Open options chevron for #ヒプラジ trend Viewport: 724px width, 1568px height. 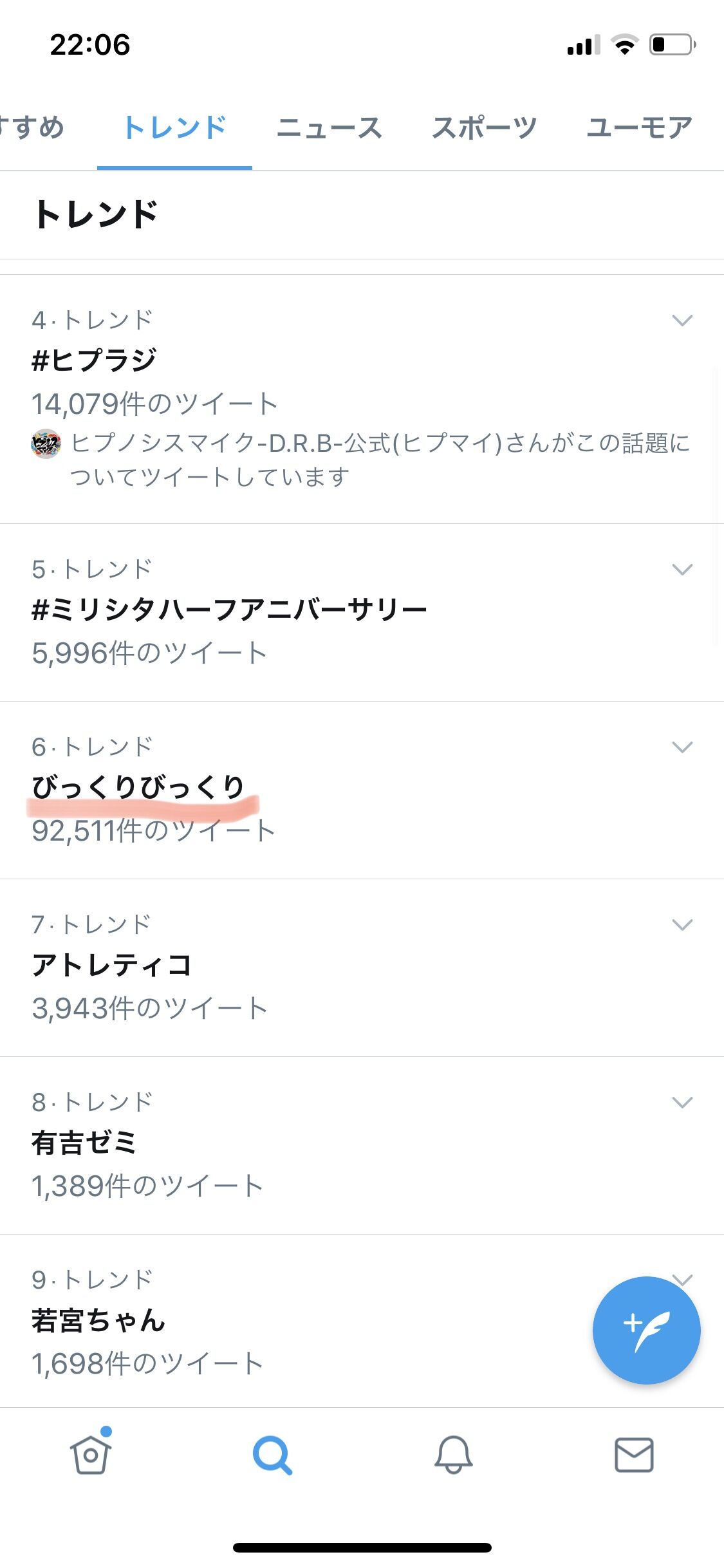[x=682, y=320]
